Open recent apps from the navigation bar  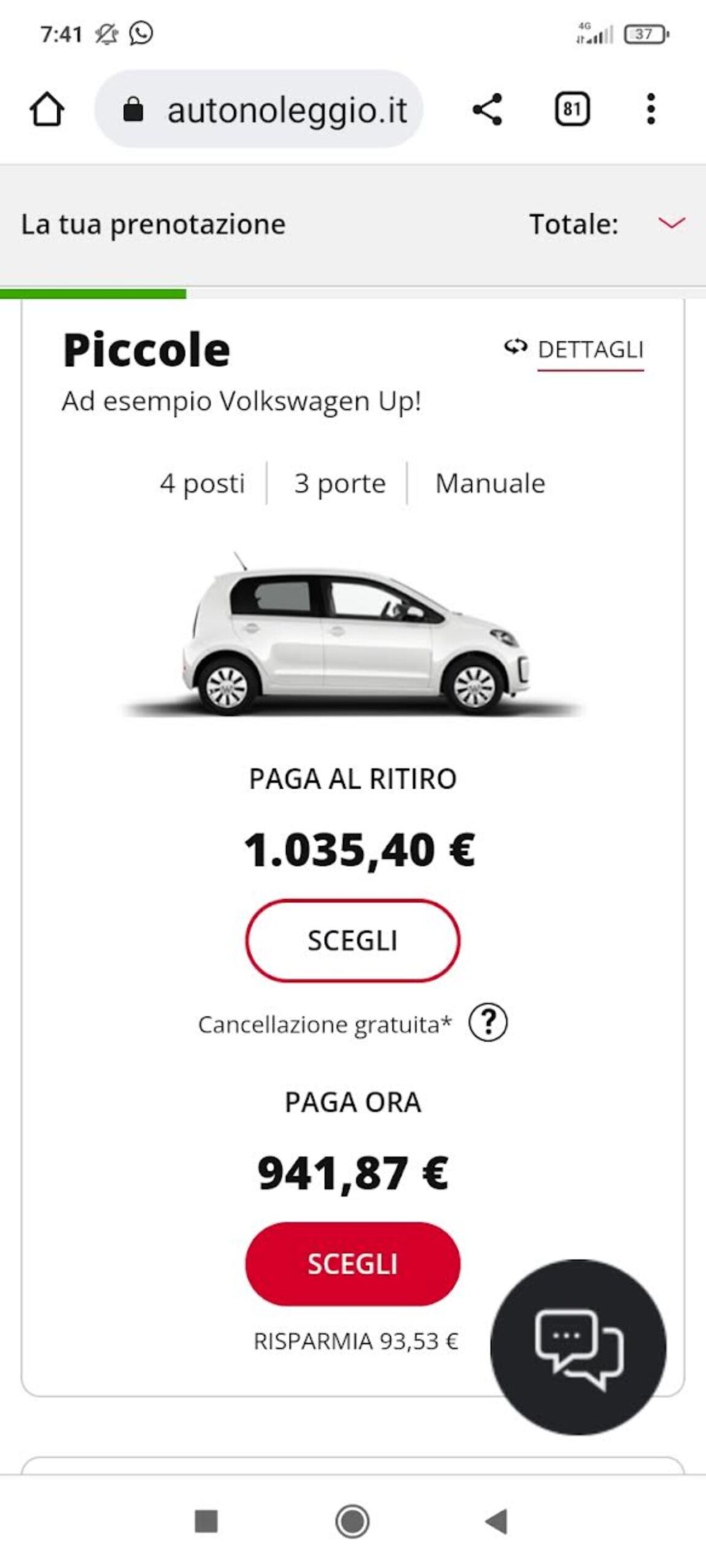pos(206,1521)
